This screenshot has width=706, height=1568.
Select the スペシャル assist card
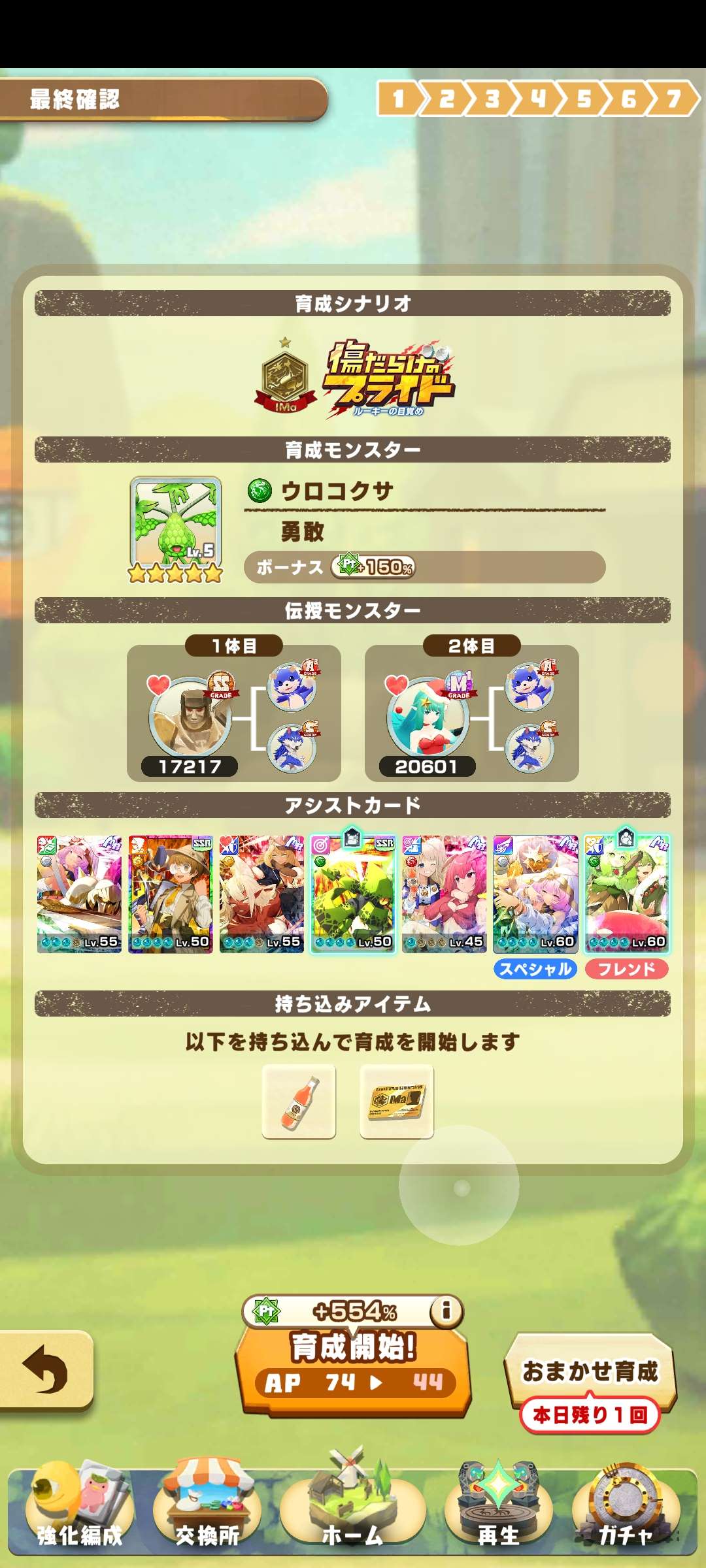coord(535,894)
